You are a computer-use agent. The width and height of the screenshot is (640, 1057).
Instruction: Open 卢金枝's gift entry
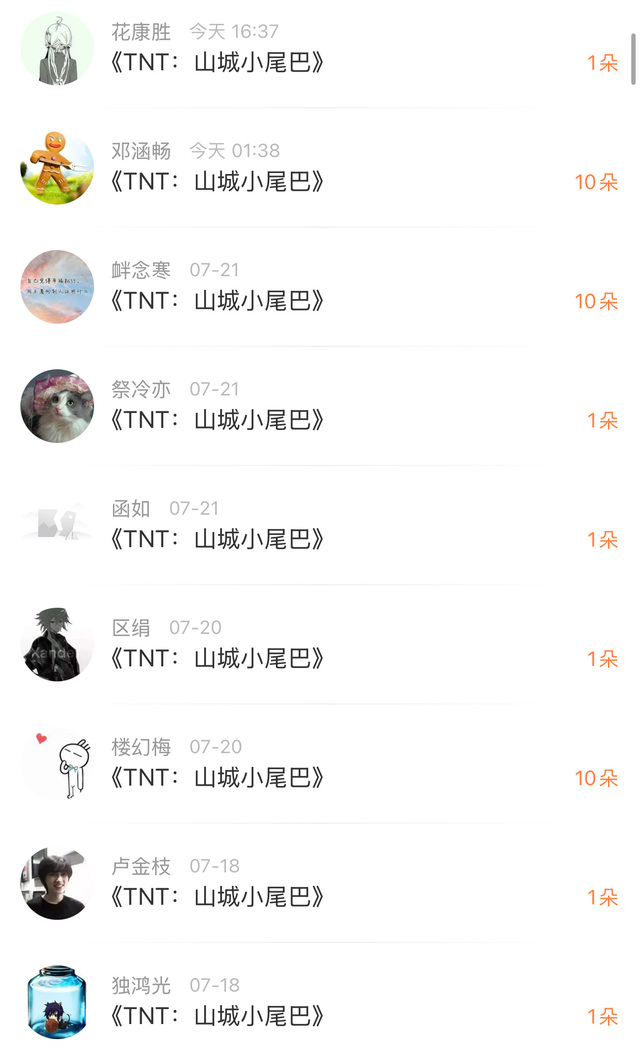tap(320, 883)
